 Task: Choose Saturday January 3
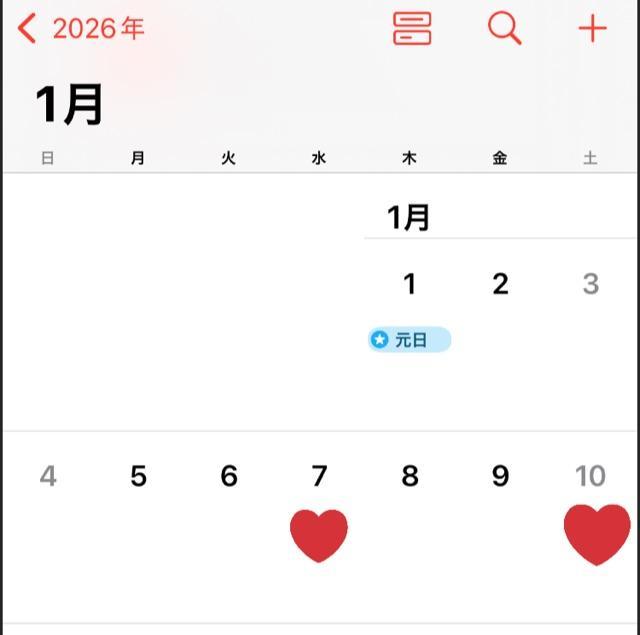(x=590, y=284)
